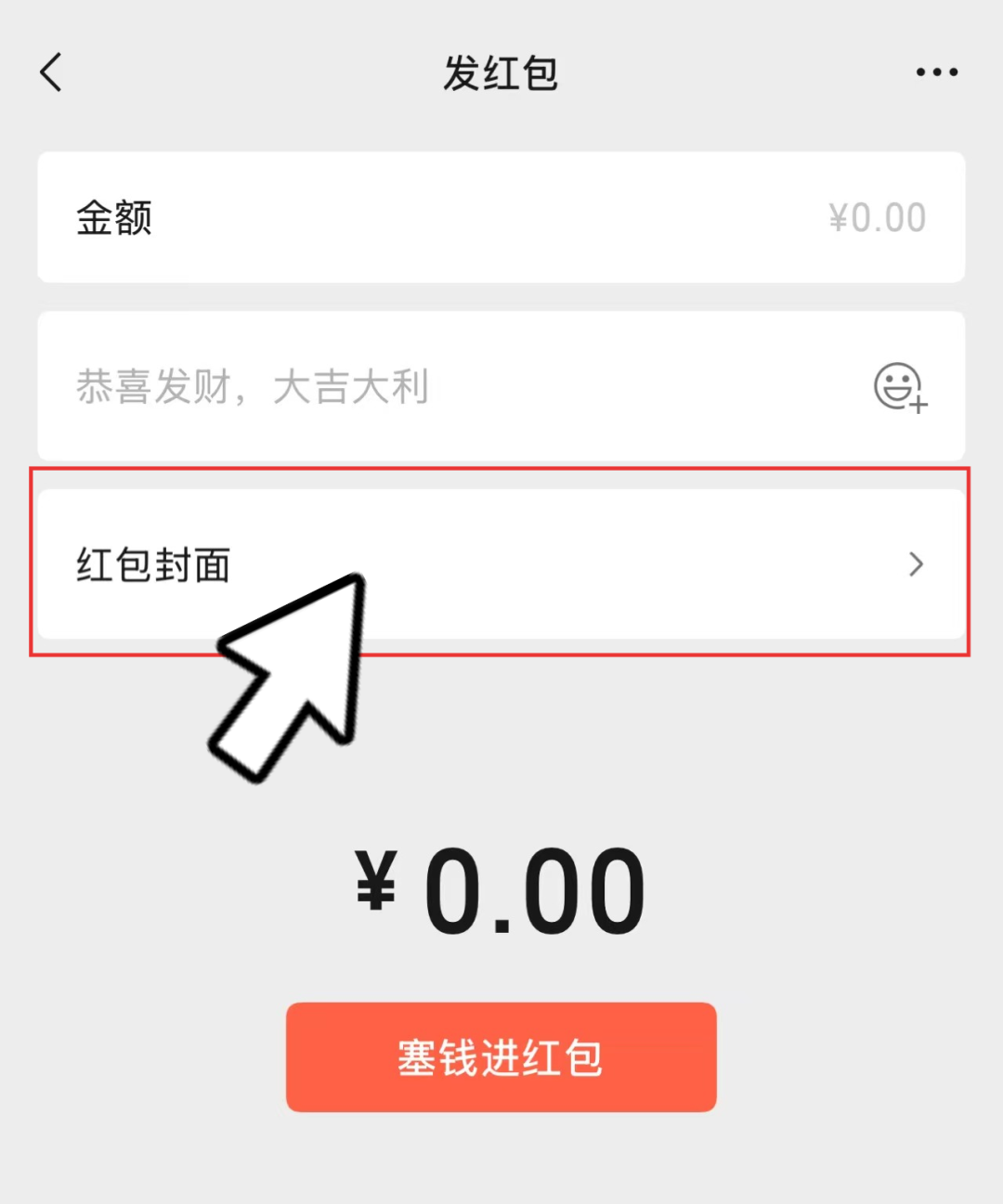
Task: Open the three-dot overflow menu
Action: [x=936, y=72]
